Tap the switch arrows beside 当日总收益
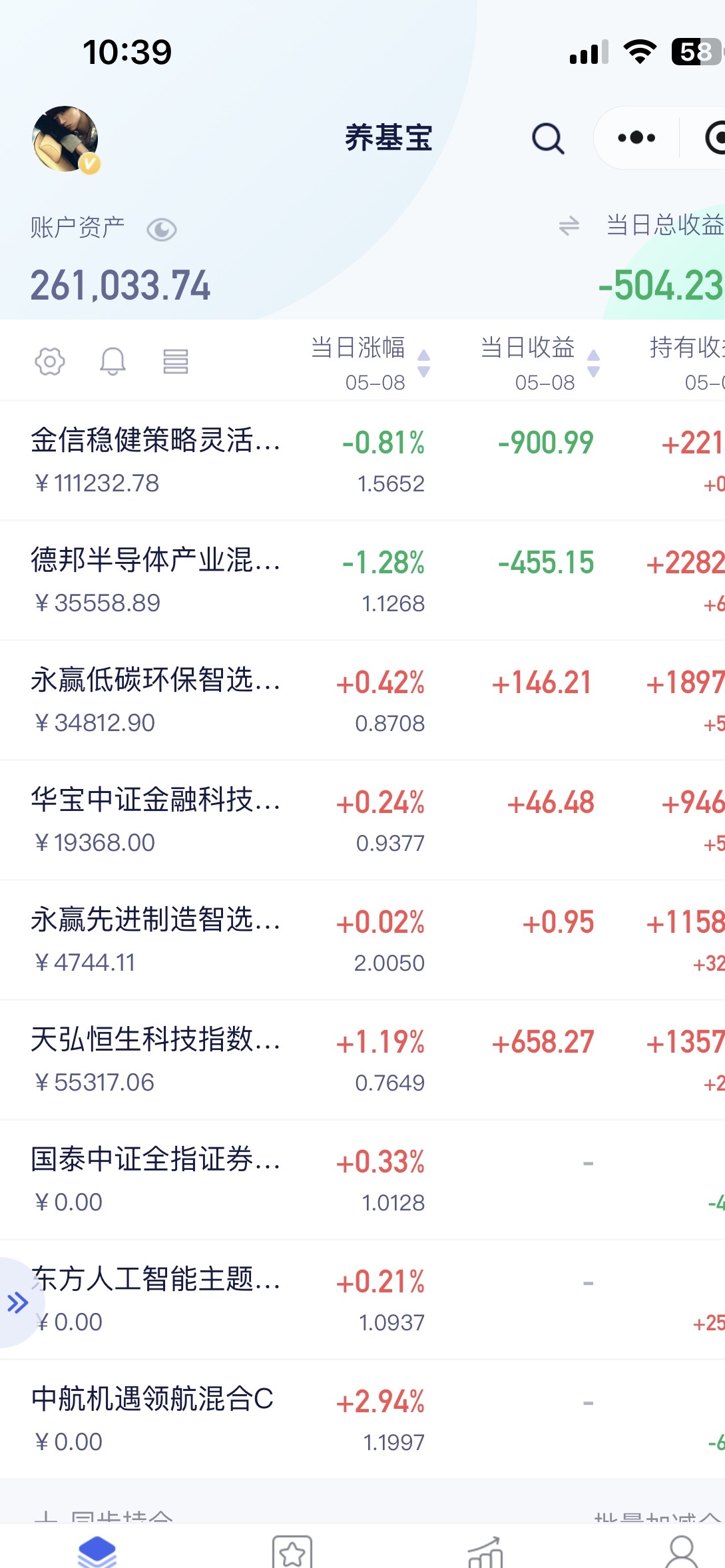Viewport: 725px width, 1568px height. [569, 226]
